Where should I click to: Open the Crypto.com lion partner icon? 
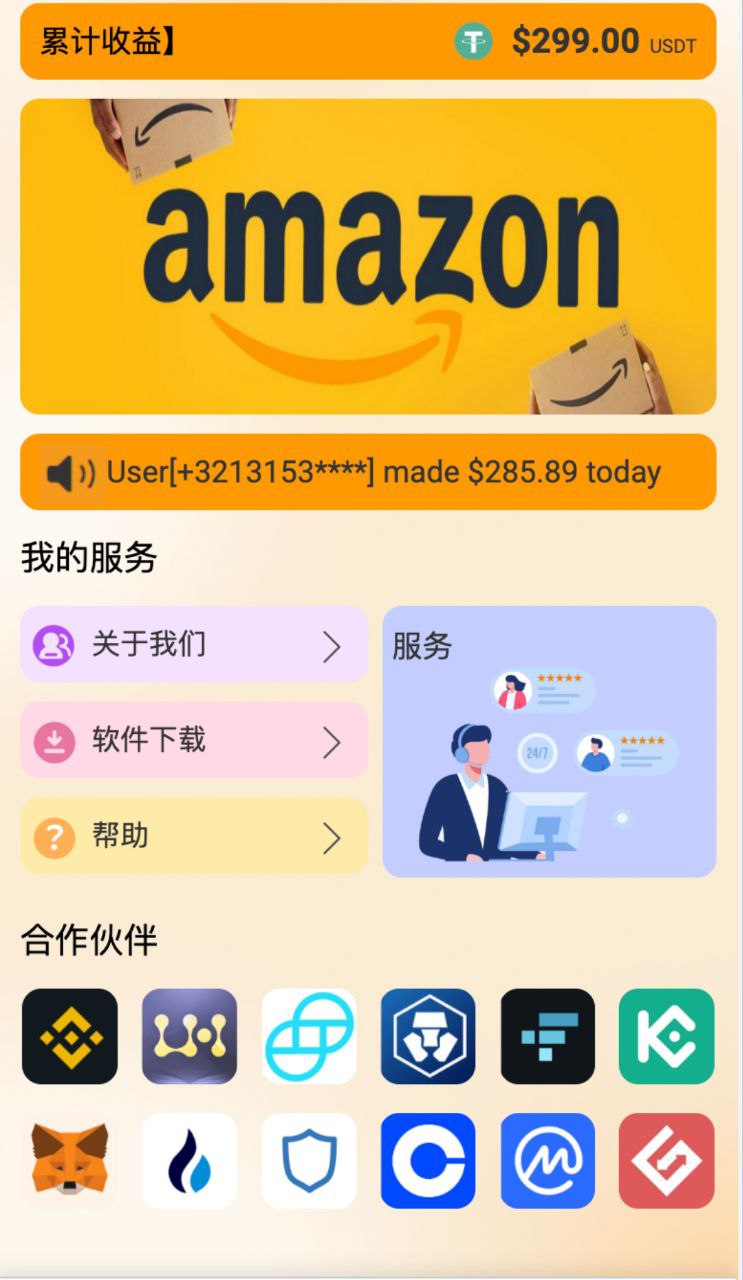(x=428, y=1036)
